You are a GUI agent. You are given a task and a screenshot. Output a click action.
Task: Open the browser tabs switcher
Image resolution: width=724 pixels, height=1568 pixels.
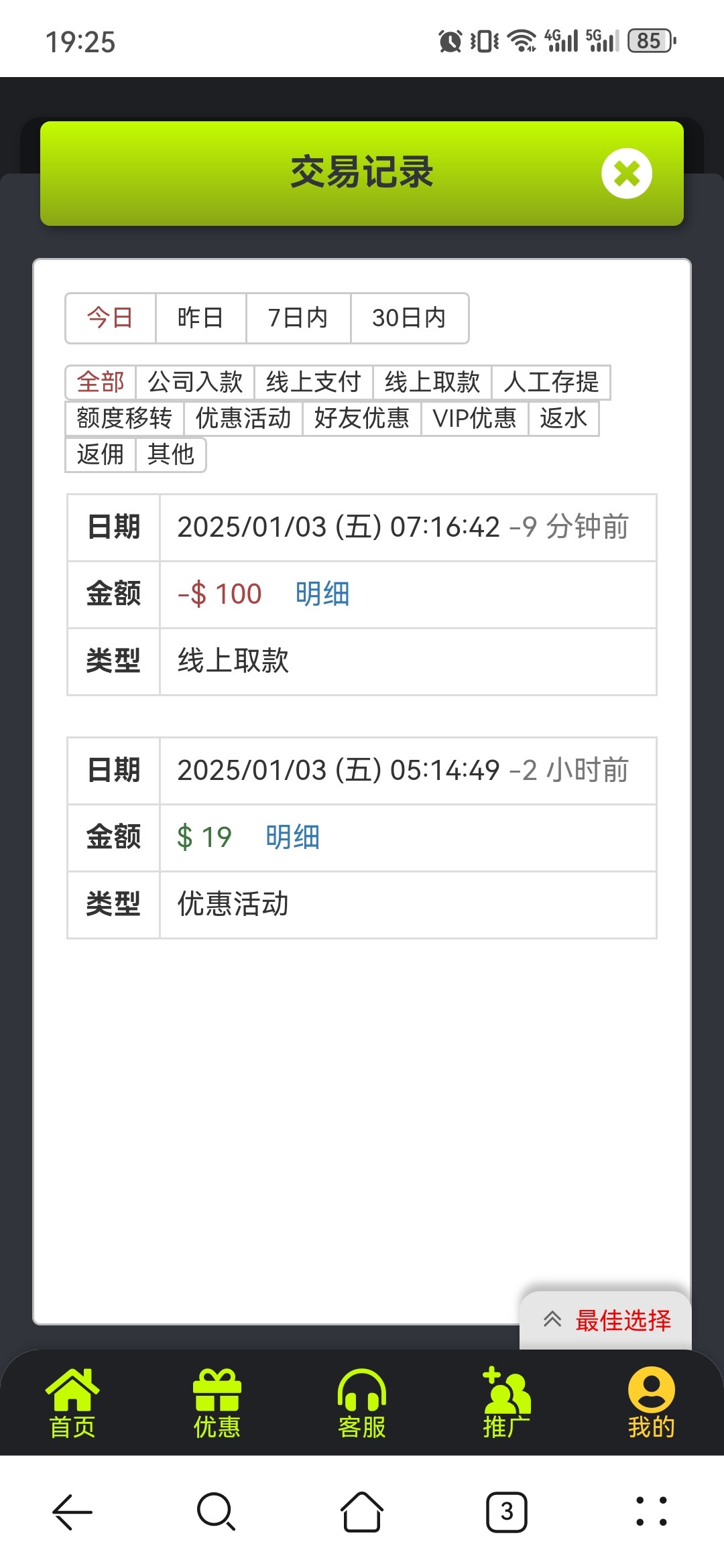[507, 1512]
